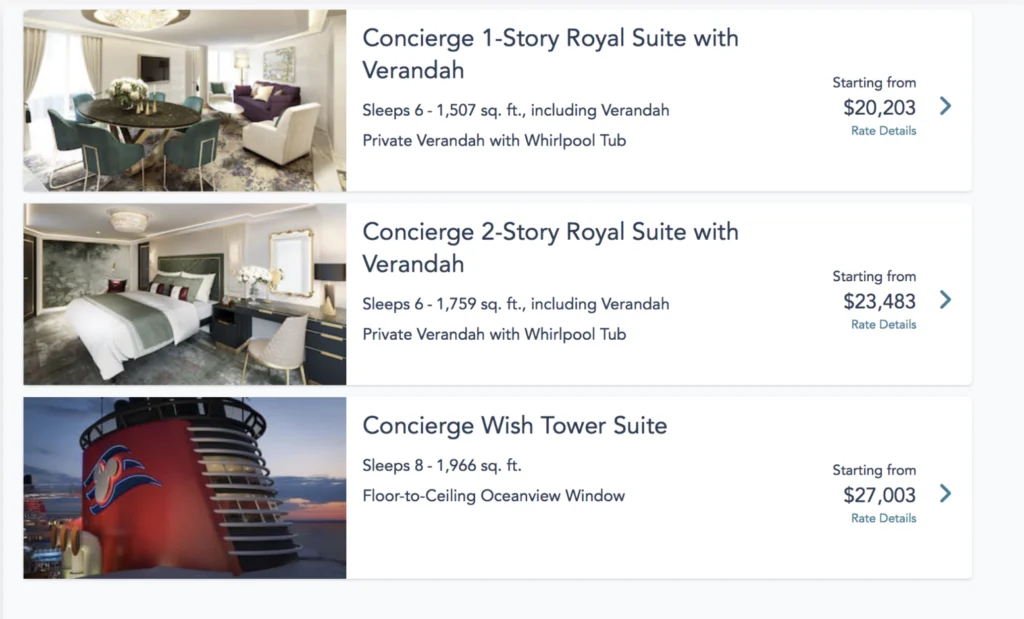The width and height of the screenshot is (1024, 619).
Task: Tap the chevron next to $27,003
Action: tap(945, 493)
